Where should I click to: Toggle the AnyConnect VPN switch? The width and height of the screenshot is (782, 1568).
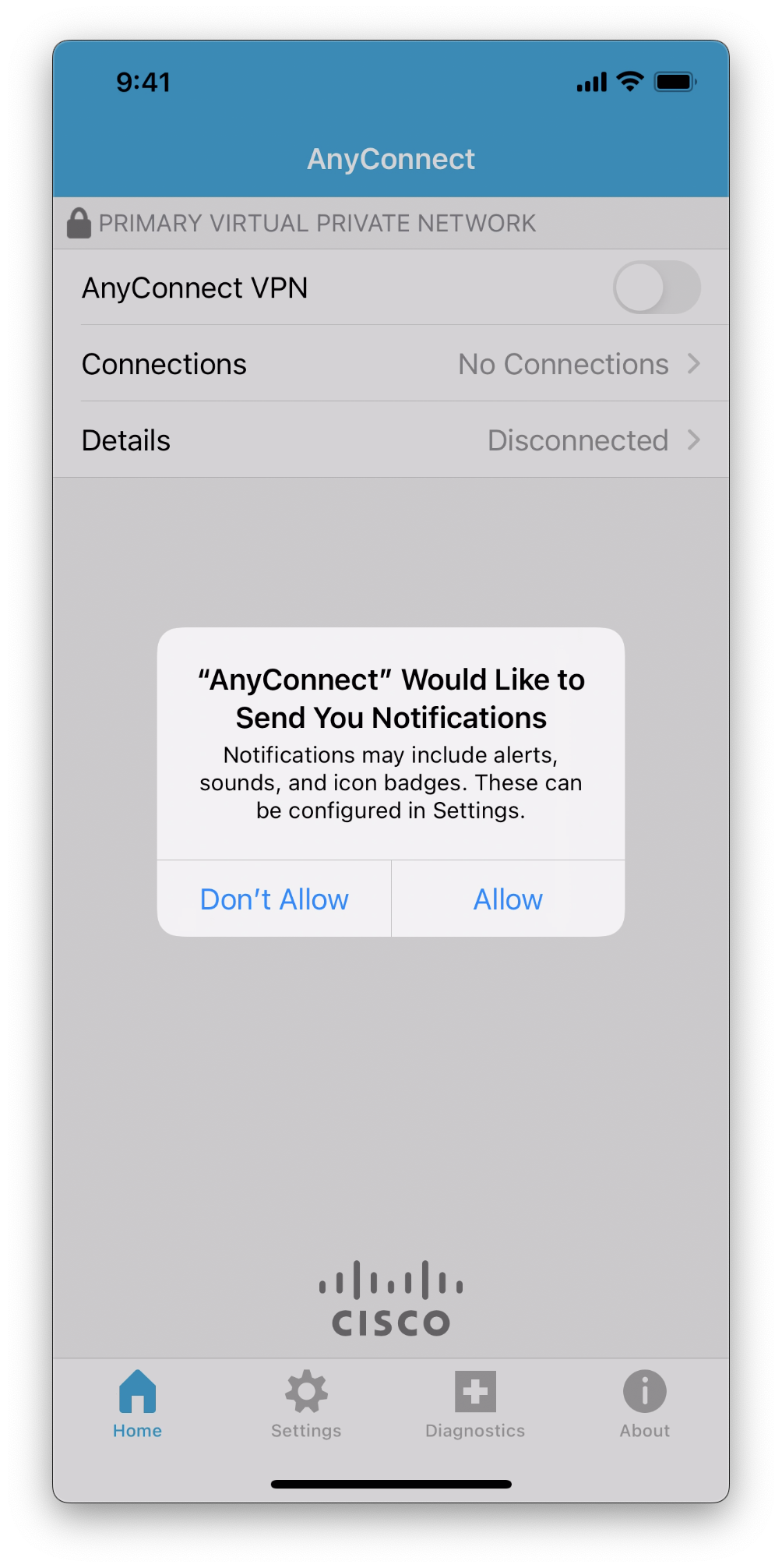(657, 287)
